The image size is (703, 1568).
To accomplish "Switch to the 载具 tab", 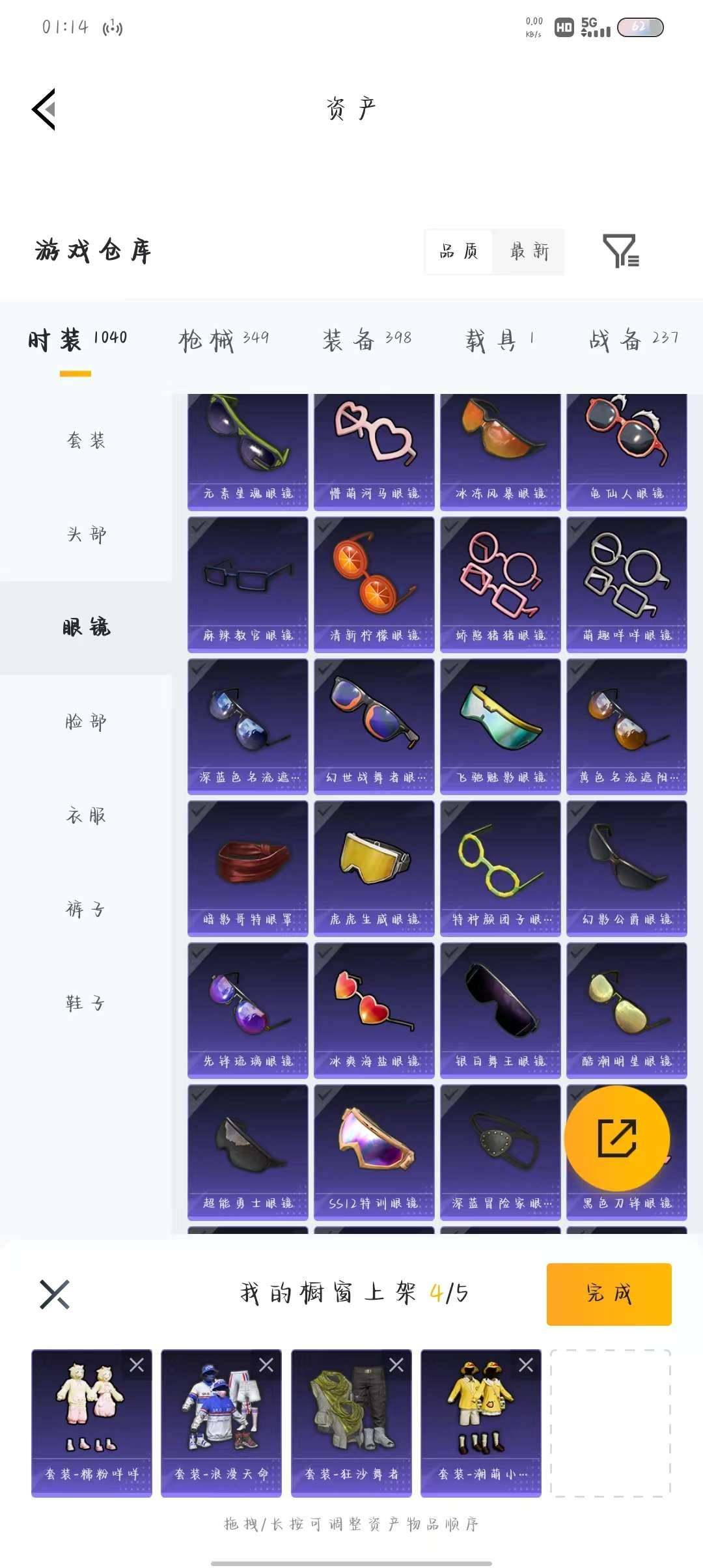I will [x=500, y=339].
